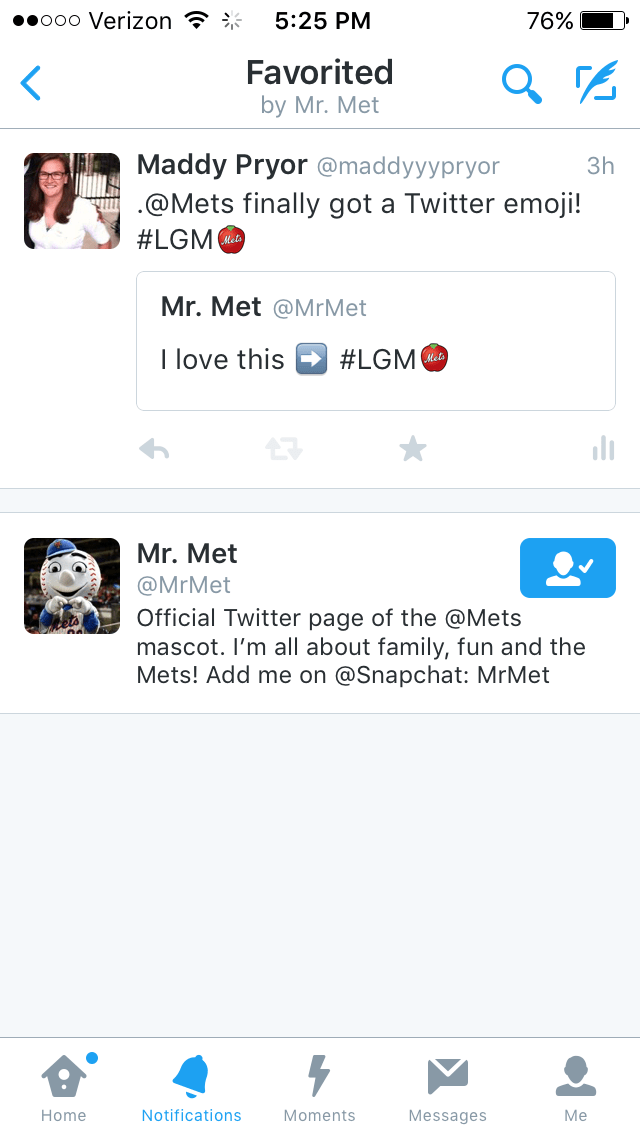
Task: Switch to the Messages tab
Action: coord(447,1087)
